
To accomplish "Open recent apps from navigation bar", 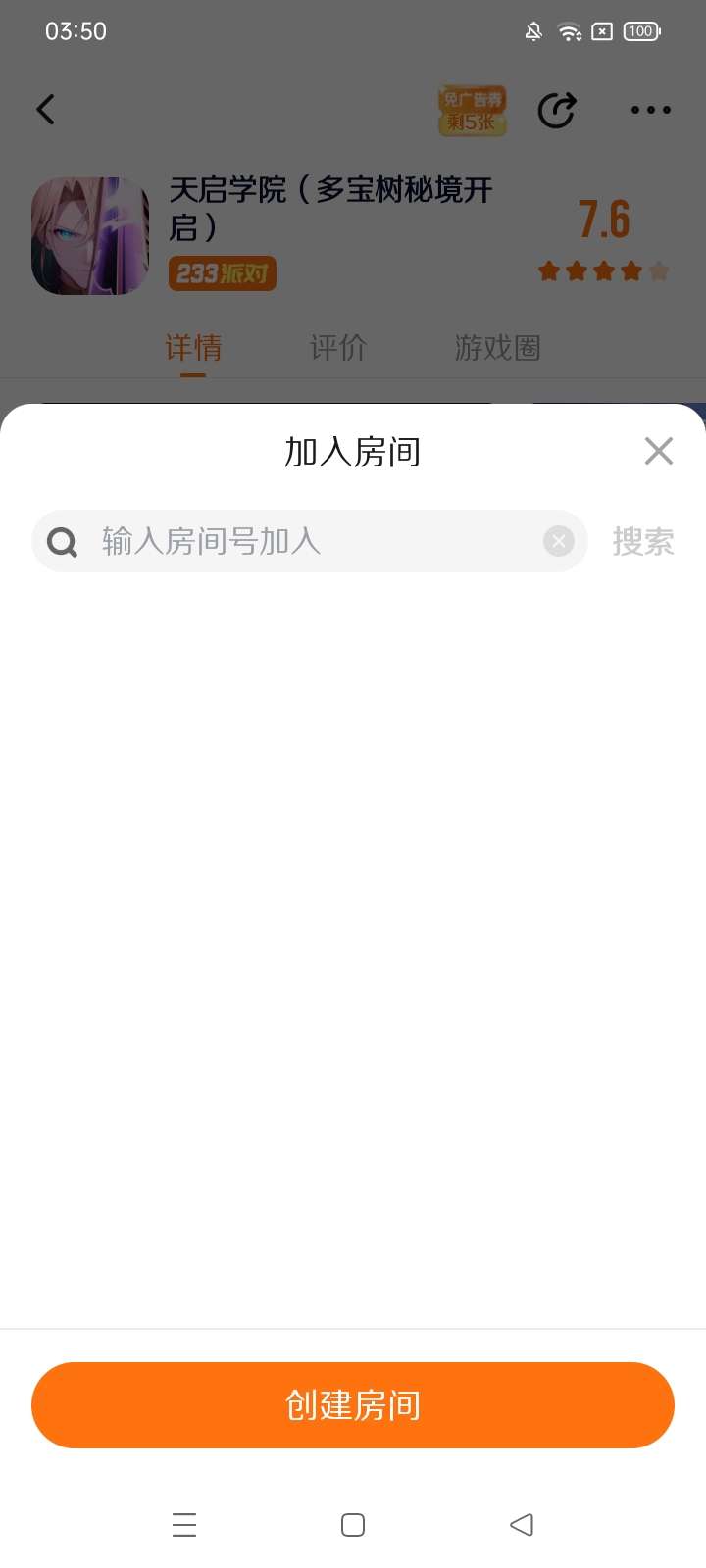I will 184,1525.
